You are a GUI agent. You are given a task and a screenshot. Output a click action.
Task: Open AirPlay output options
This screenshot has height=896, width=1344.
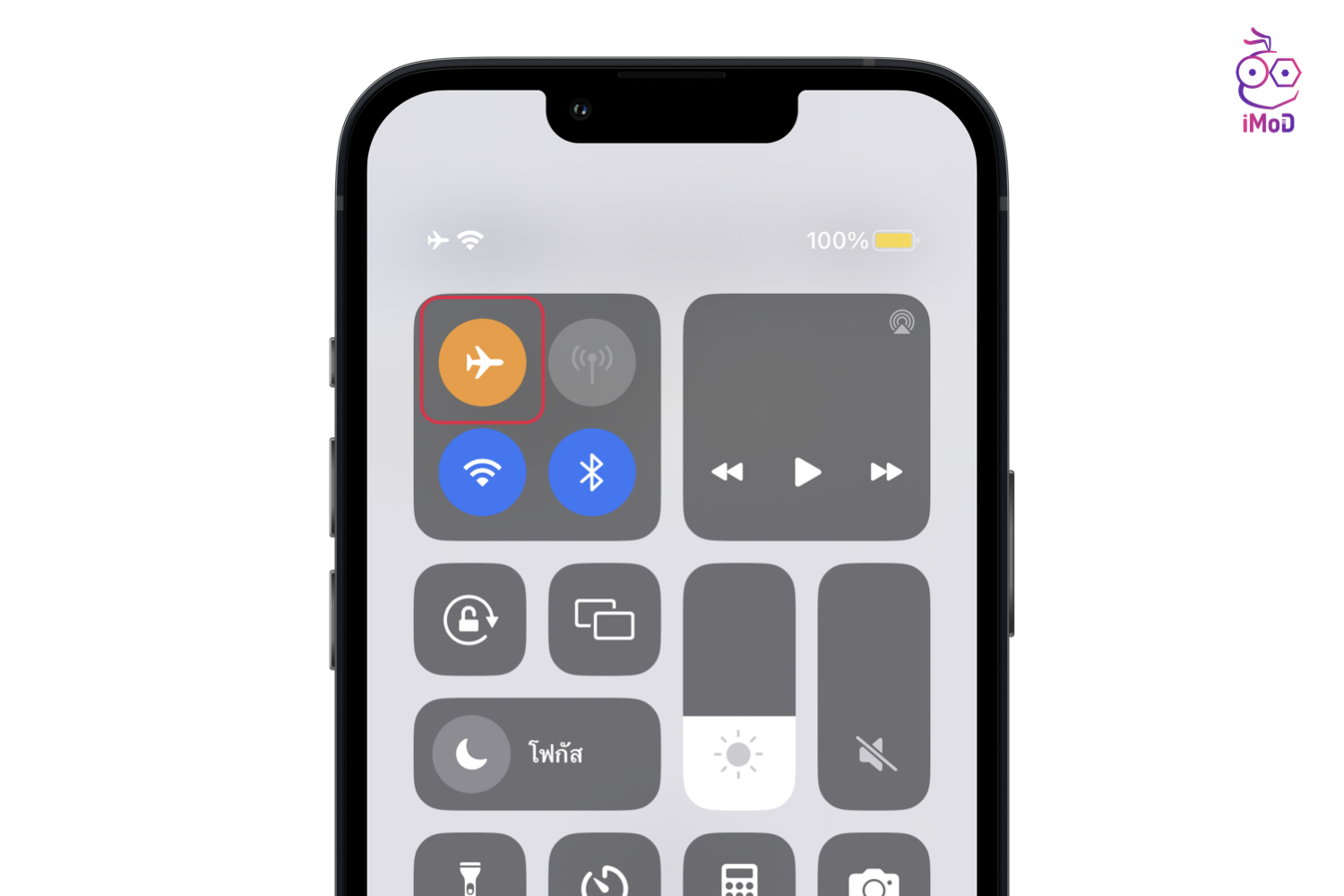point(901,323)
